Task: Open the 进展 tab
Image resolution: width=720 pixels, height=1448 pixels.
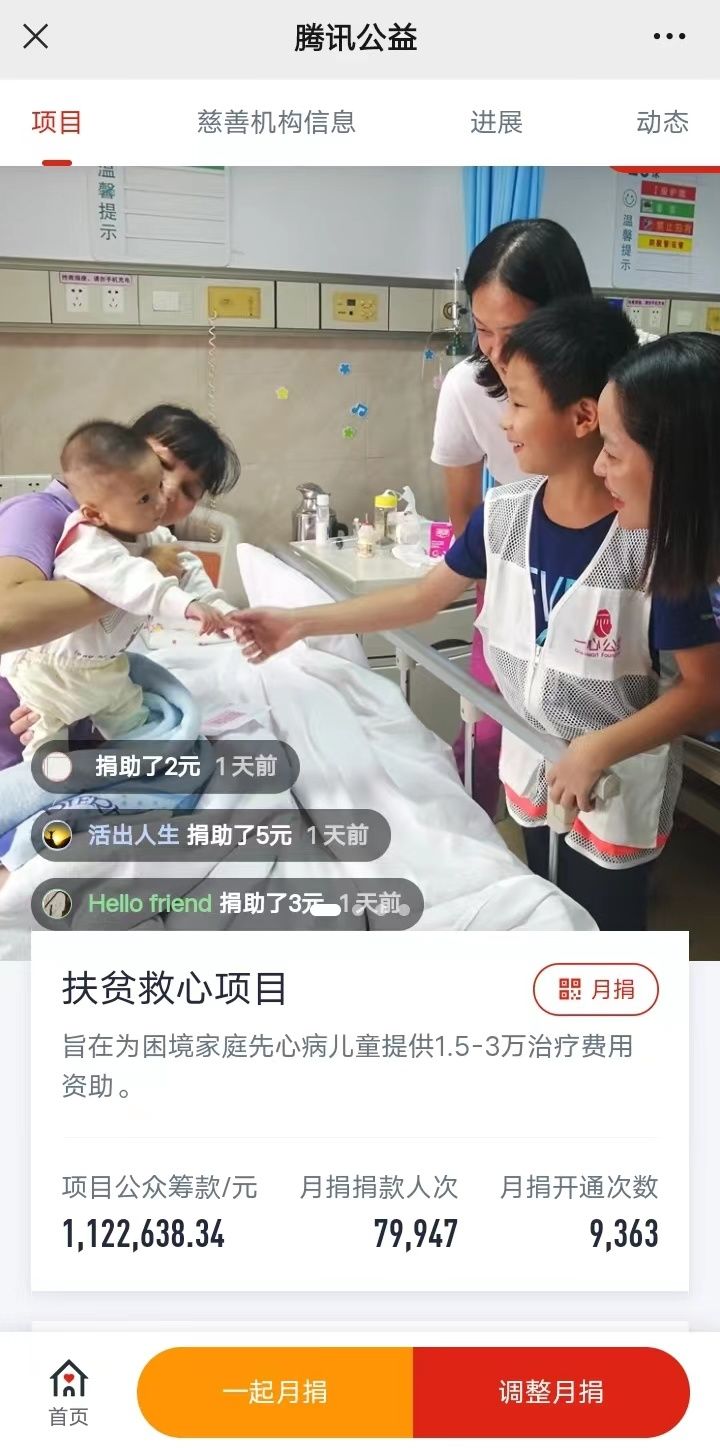Action: pos(496,123)
